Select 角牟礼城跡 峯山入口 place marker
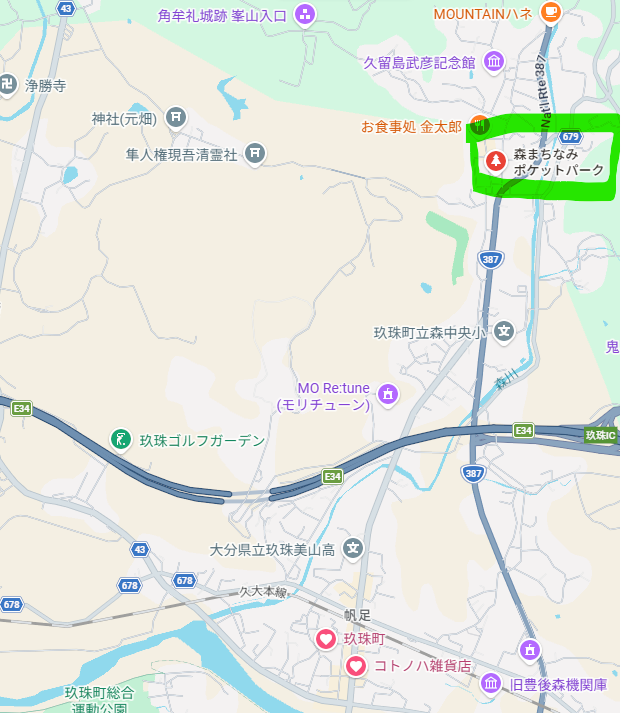Screen dimensions: 622x713 coord(305,15)
